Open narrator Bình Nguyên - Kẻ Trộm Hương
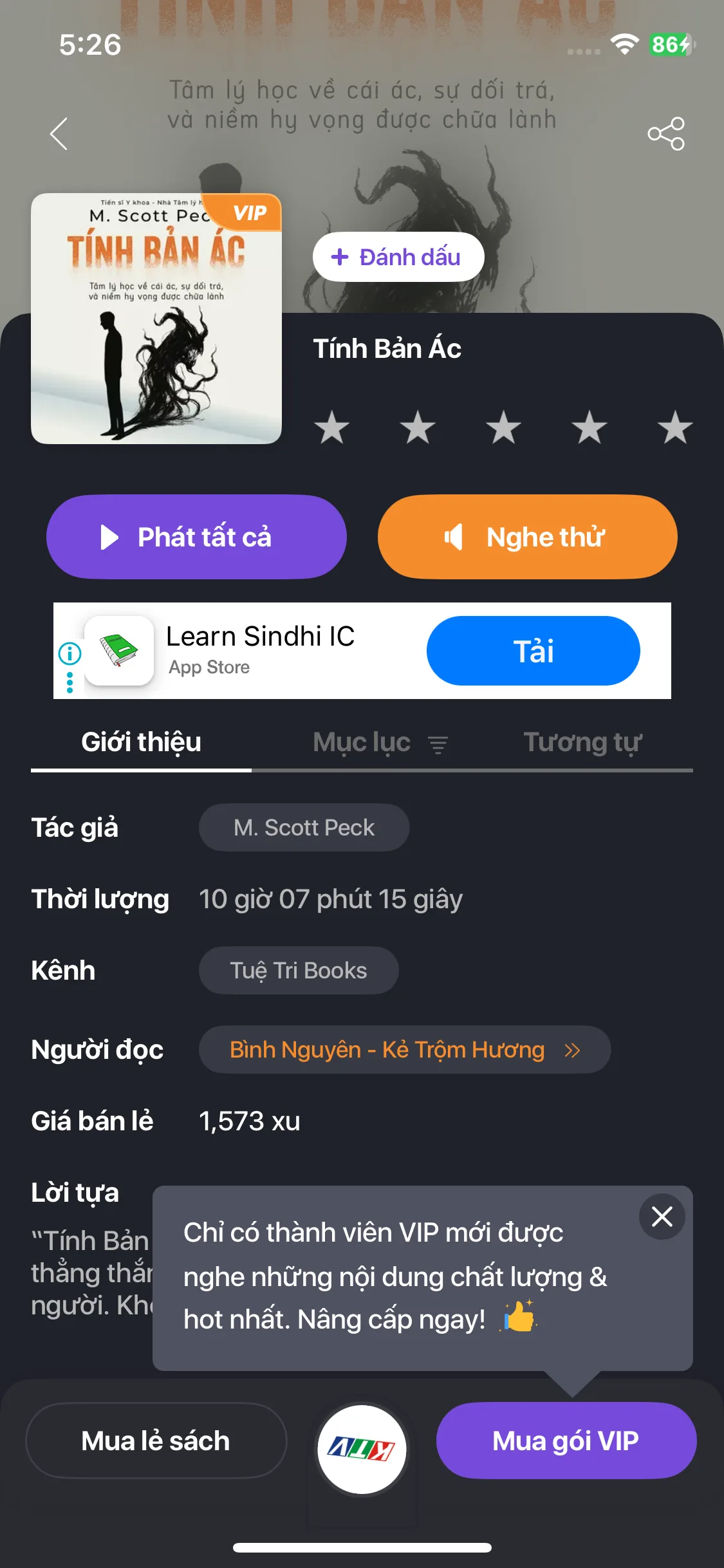724x1568 pixels. (404, 1050)
